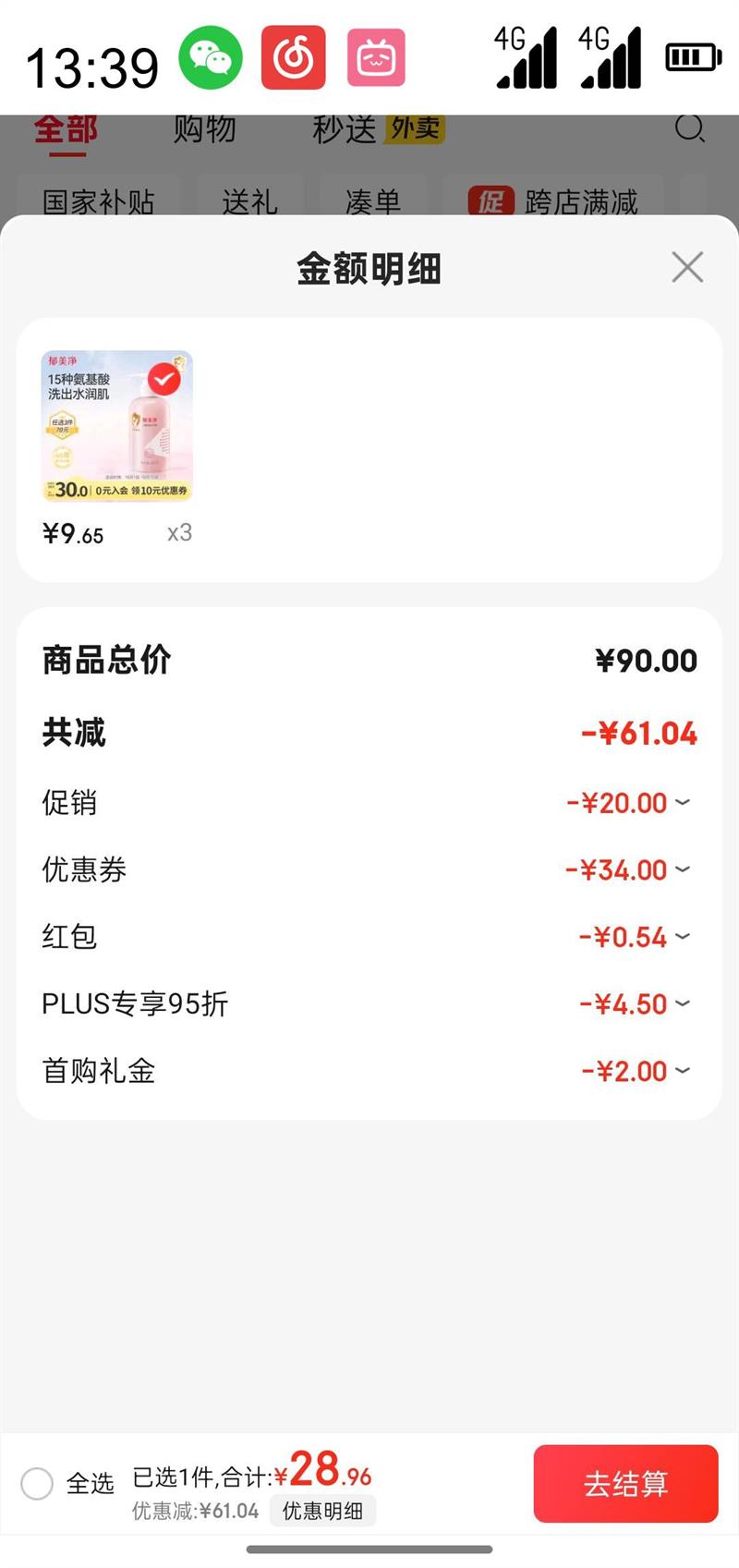Screen dimensions: 739x1568
Task: Expand the 首购礼金 deduction details
Action: click(x=683, y=1071)
